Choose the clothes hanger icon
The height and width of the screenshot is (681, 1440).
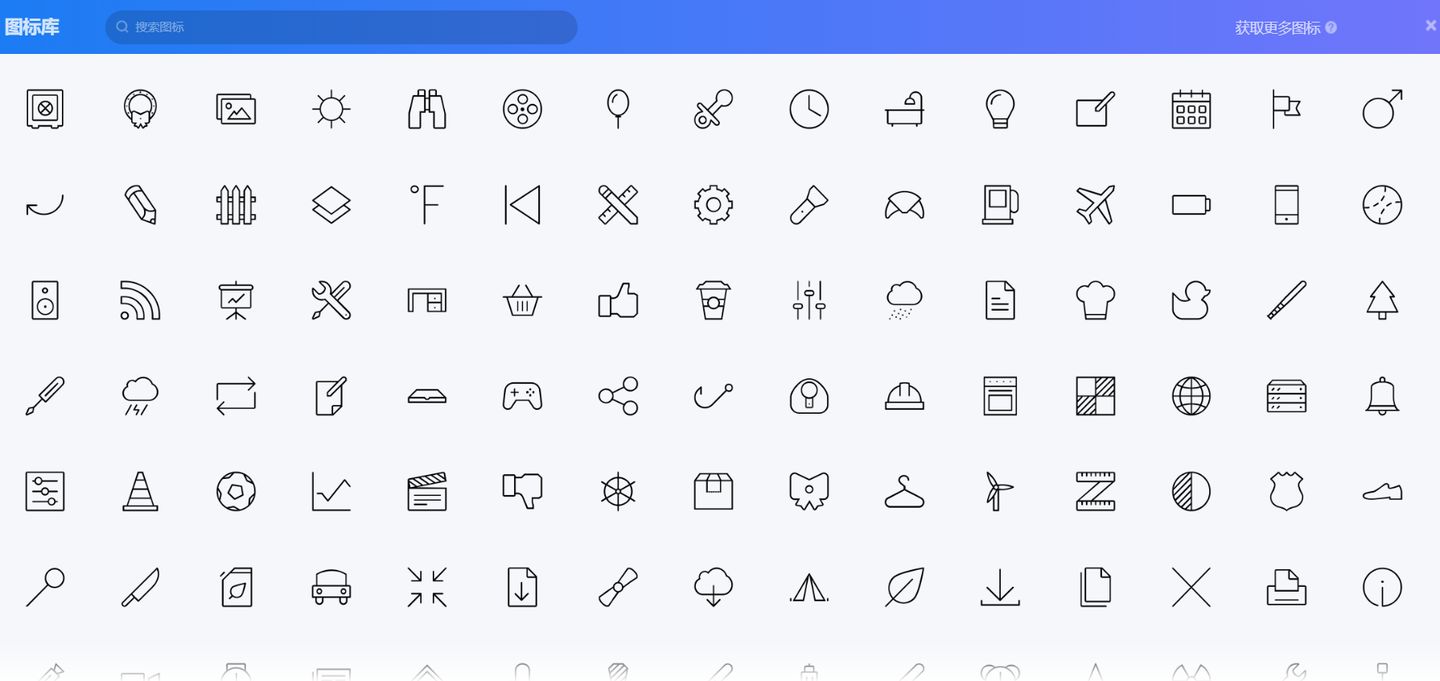904,491
